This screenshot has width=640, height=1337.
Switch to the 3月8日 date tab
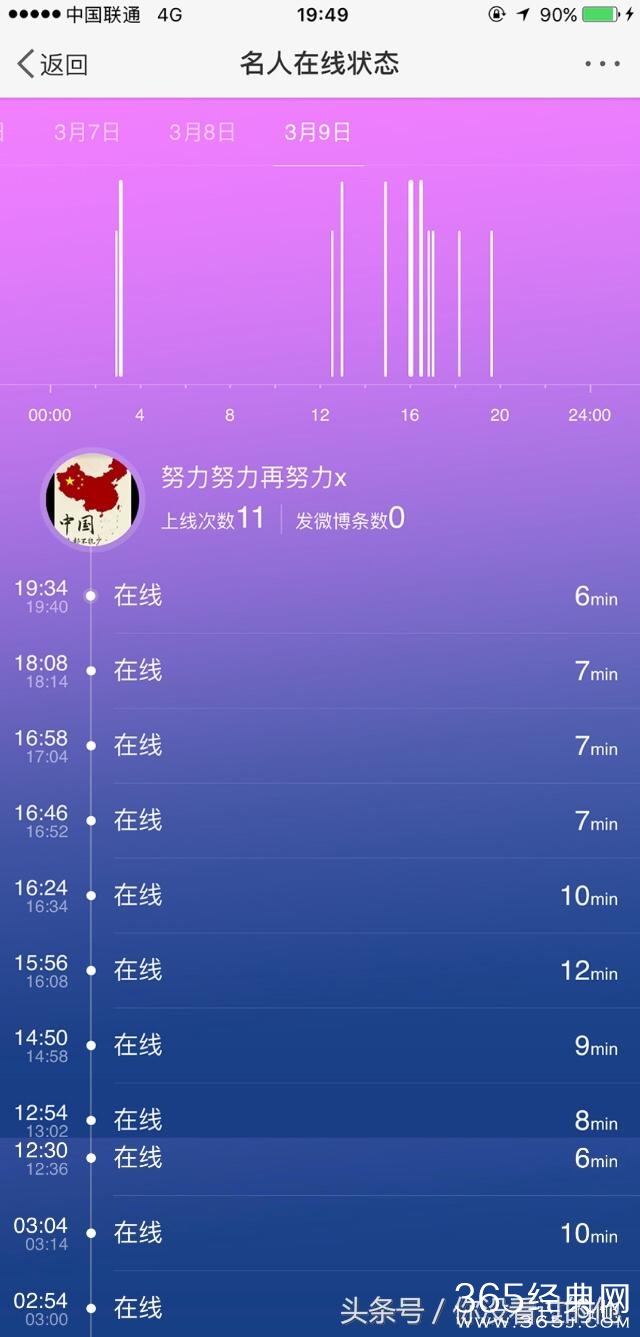tap(202, 132)
